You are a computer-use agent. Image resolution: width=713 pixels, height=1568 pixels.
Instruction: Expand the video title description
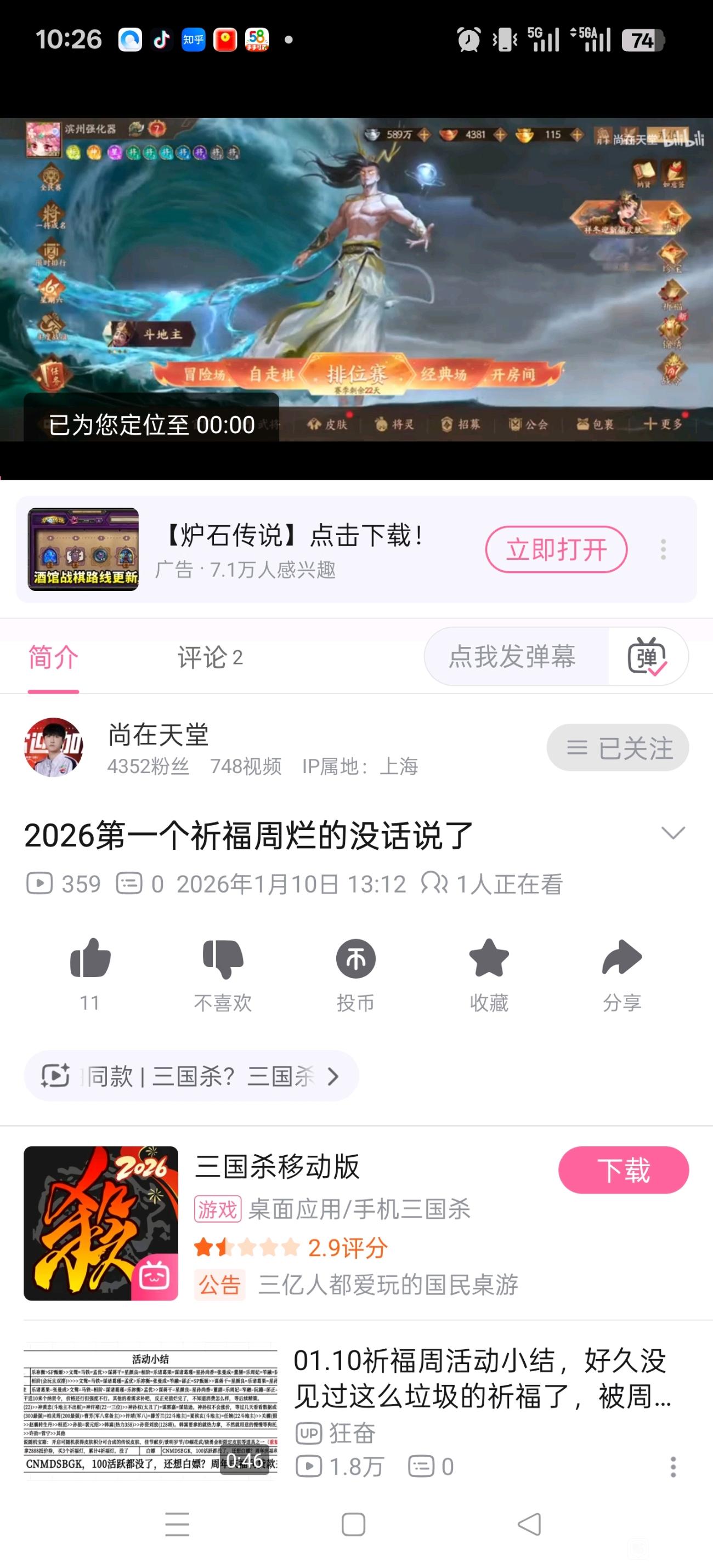673,833
